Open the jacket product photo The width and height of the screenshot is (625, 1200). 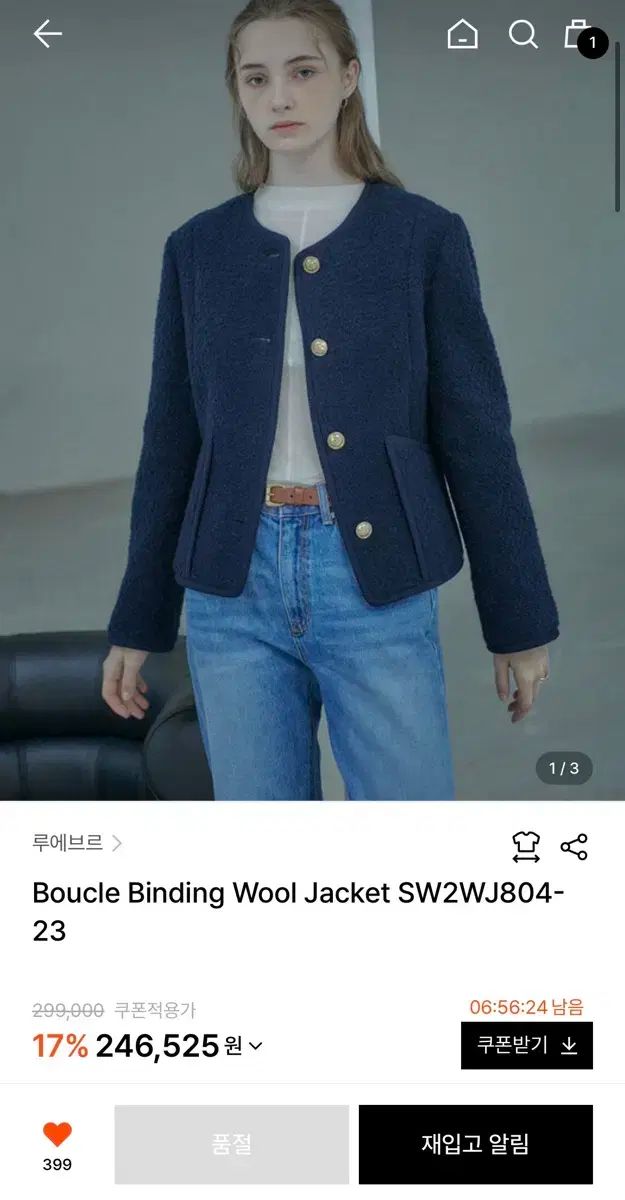tap(312, 400)
